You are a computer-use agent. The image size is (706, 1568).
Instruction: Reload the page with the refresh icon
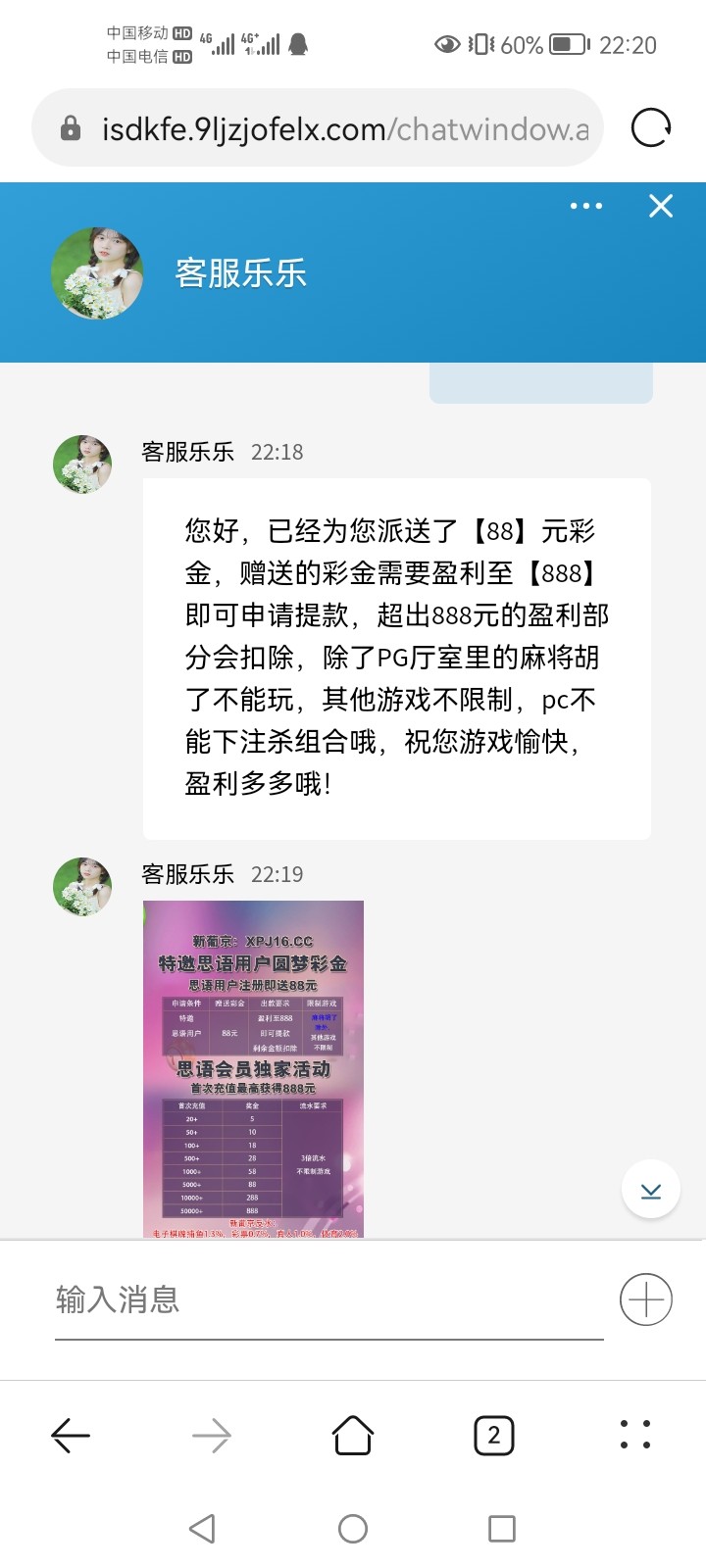(x=651, y=128)
